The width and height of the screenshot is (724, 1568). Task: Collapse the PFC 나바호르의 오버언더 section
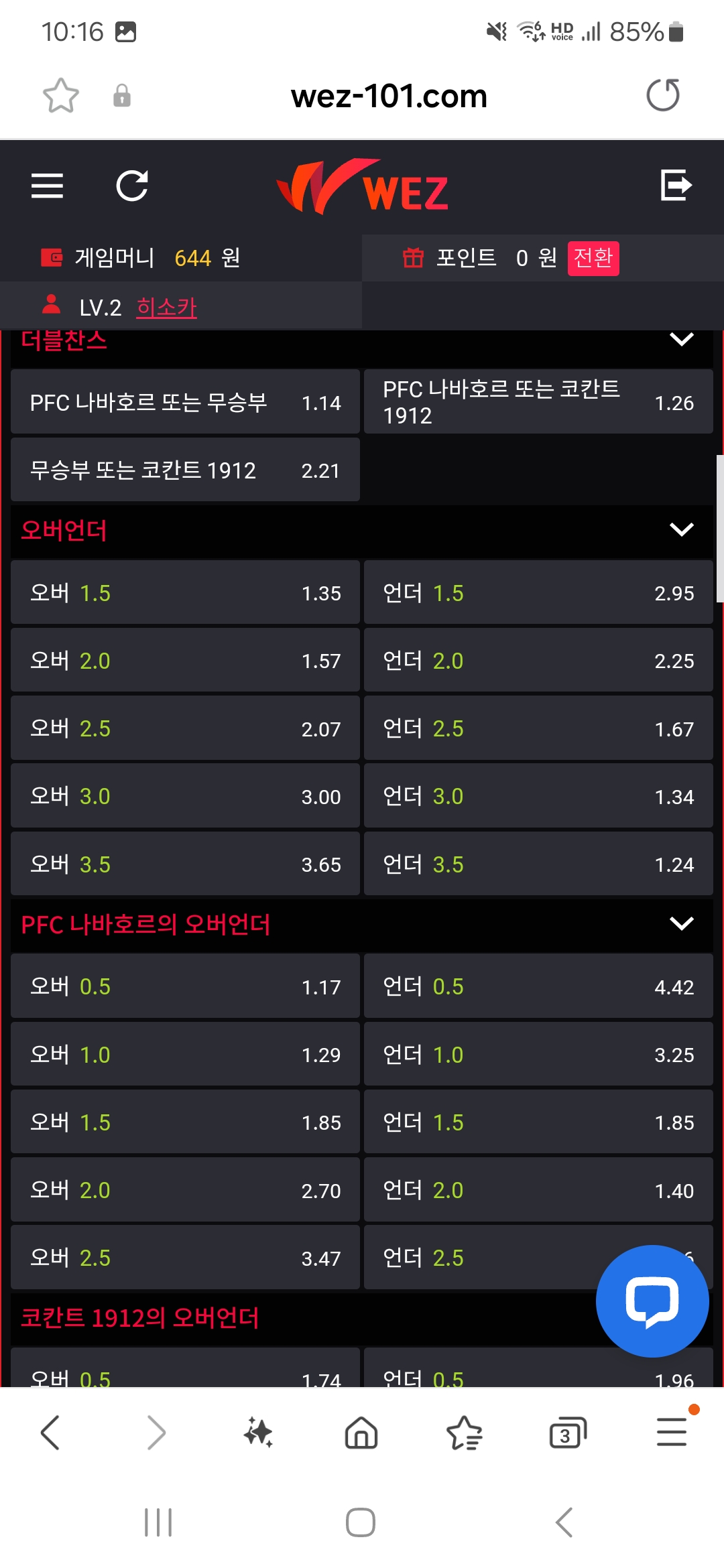pyautogui.click(x=681, y=923)
